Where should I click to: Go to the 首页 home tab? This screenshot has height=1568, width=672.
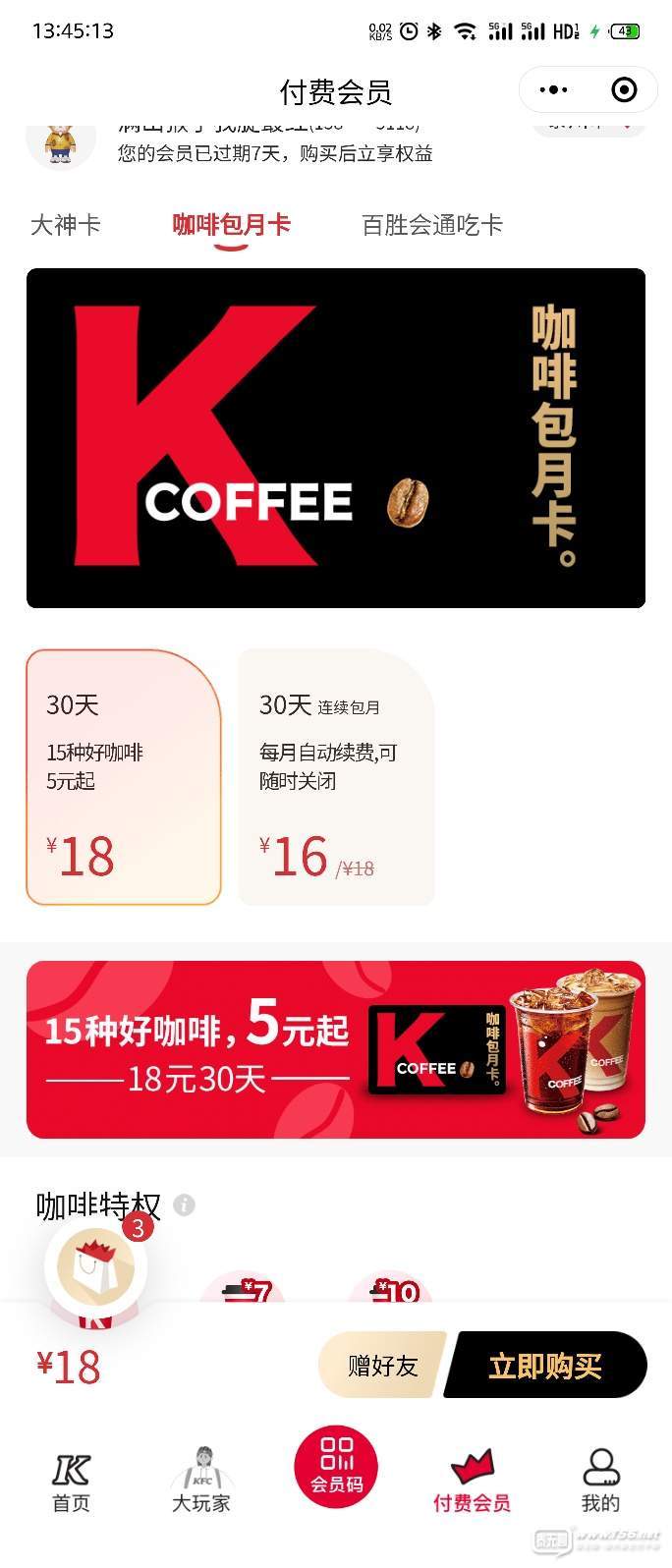click(x=71, y=1482)
